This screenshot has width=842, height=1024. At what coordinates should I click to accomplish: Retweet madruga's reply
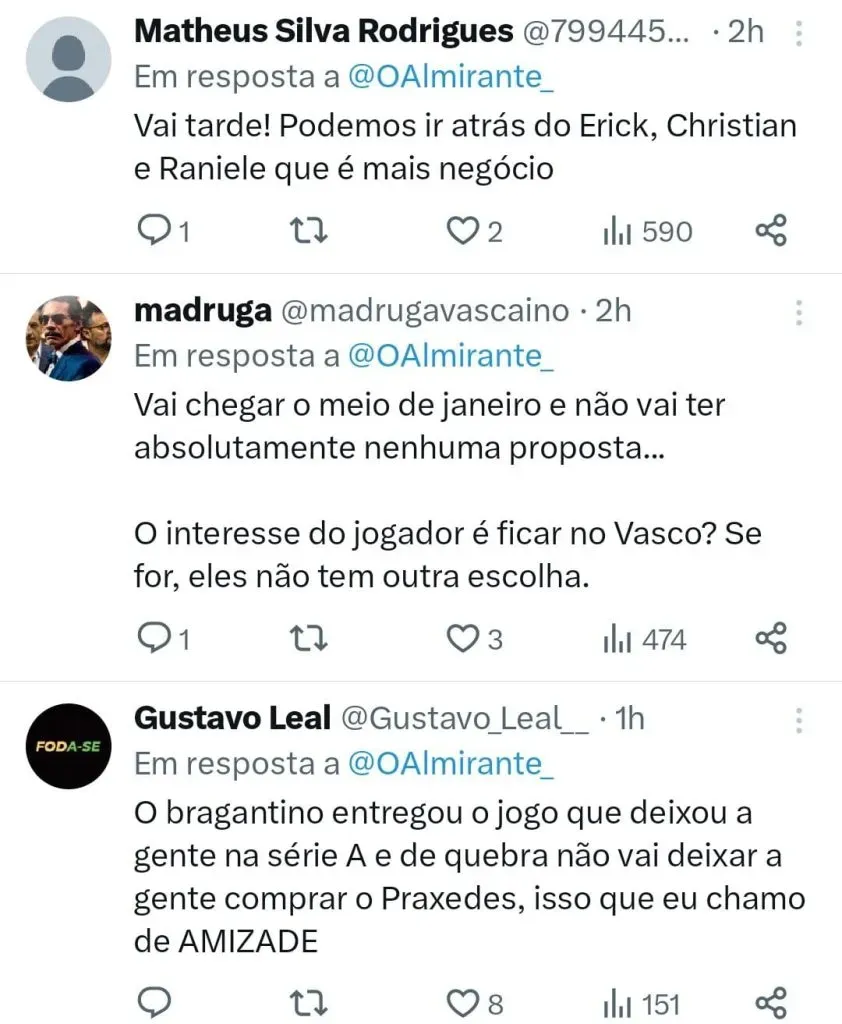click(306, 638)
